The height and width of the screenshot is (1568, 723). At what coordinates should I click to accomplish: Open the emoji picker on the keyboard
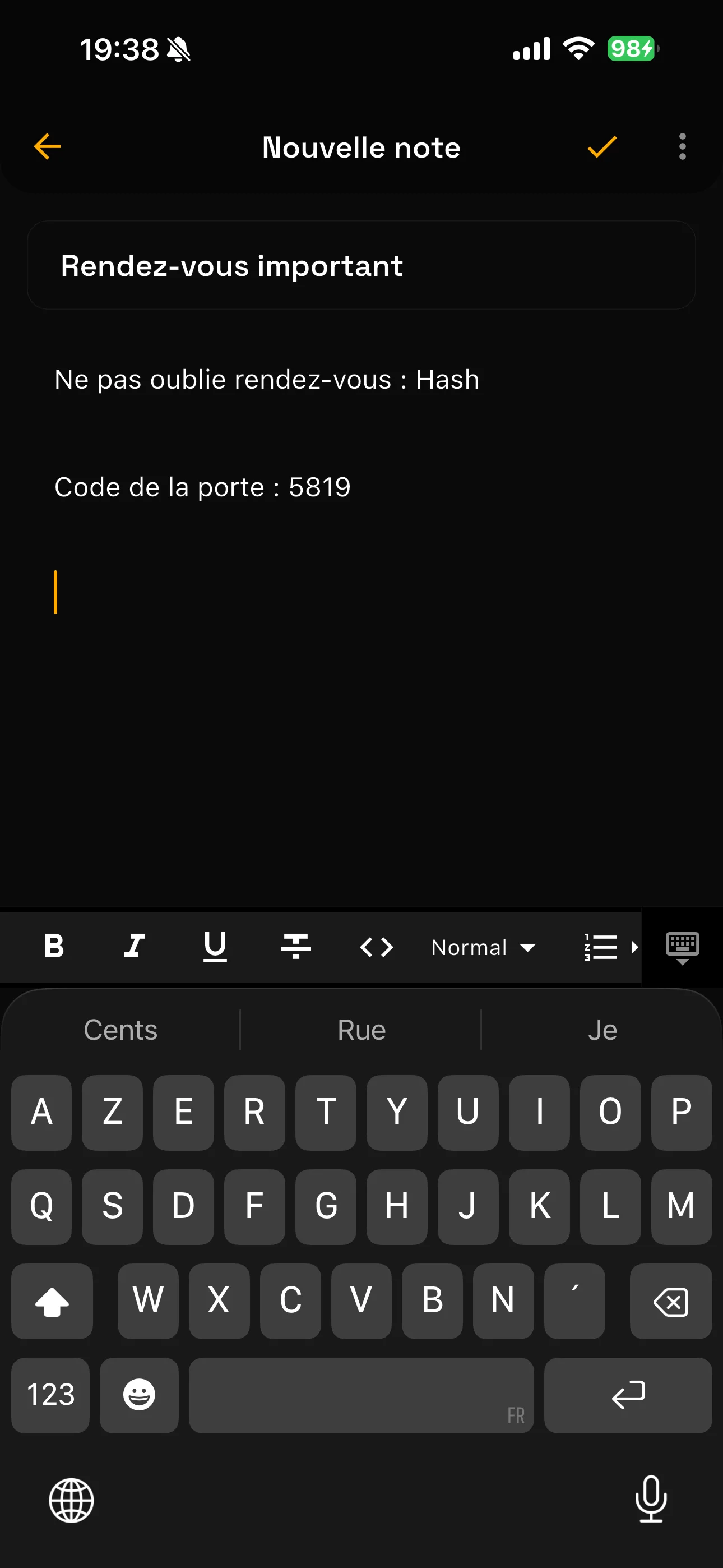(139, 1396)
